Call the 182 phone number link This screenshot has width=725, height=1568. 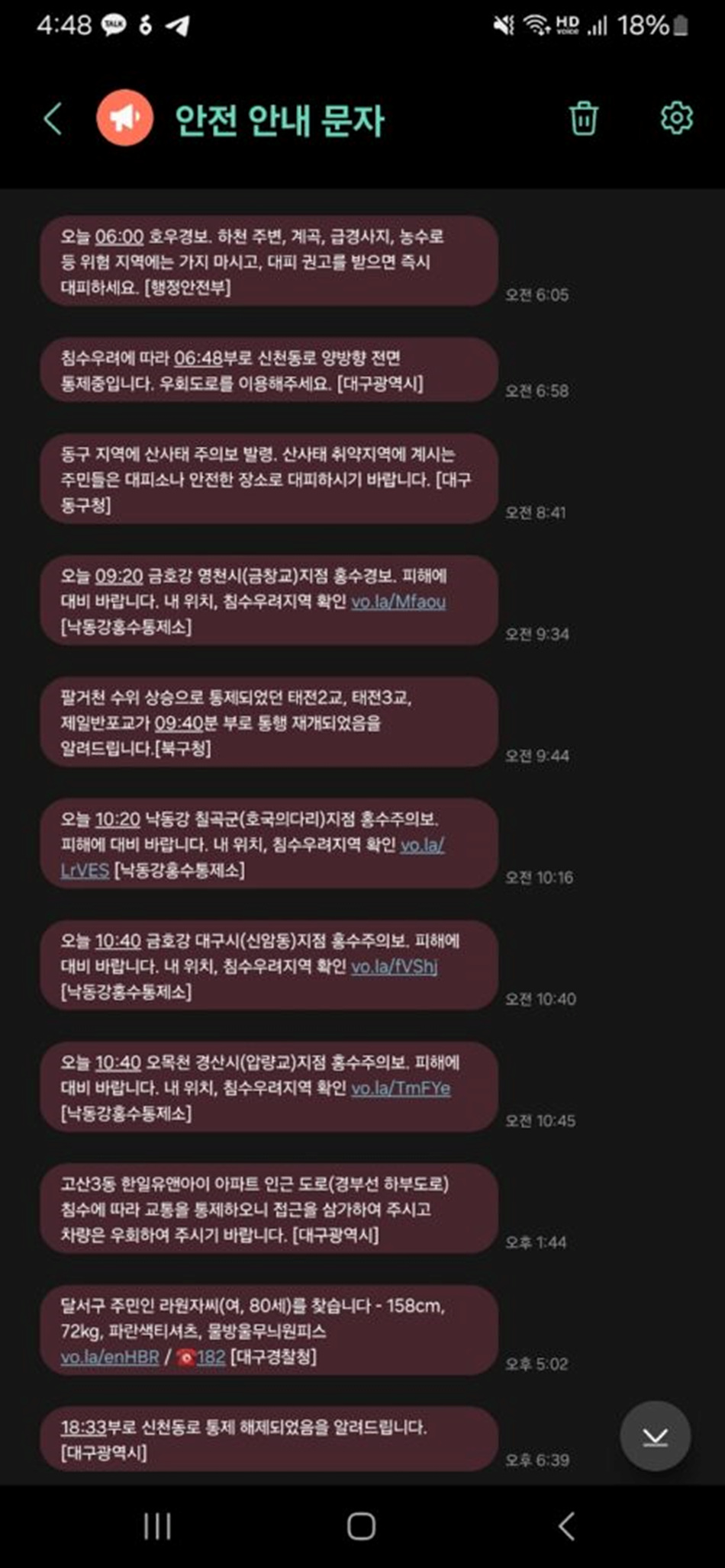(x=201, y=1358)
